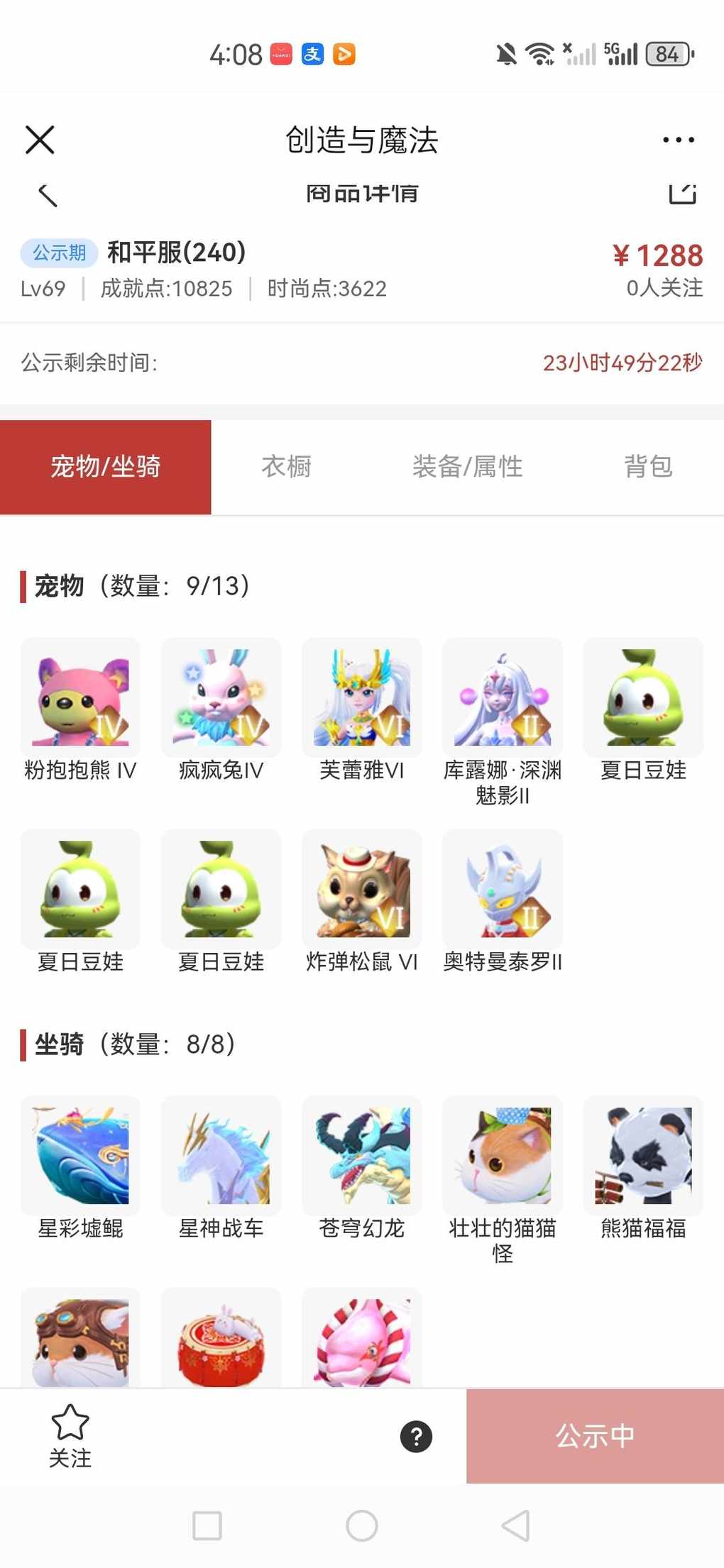Tap the 熊猫福福 mount tile
Viewport: 724px width, 1568px height.
pos(642,1156)
